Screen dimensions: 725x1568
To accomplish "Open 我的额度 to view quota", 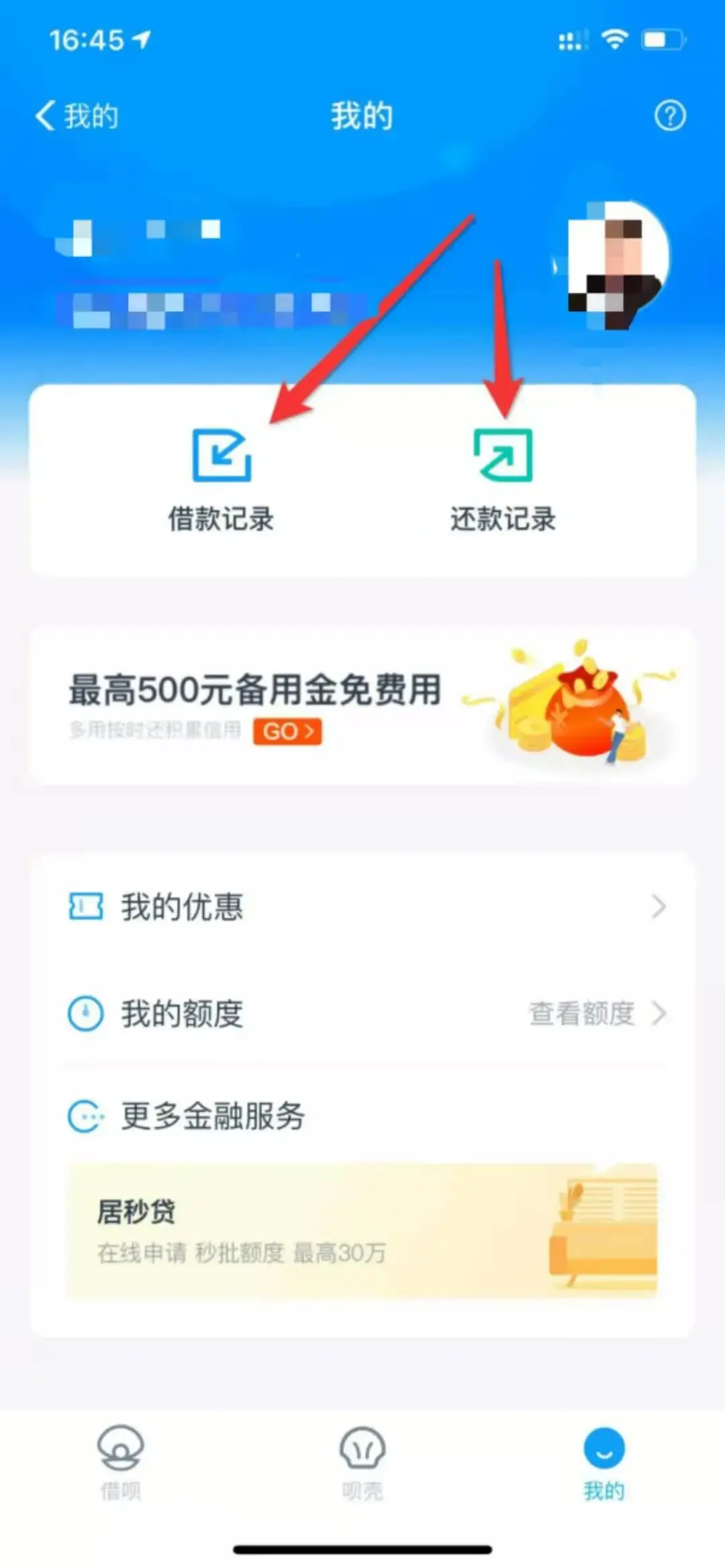I will (x=362, y=1013).
